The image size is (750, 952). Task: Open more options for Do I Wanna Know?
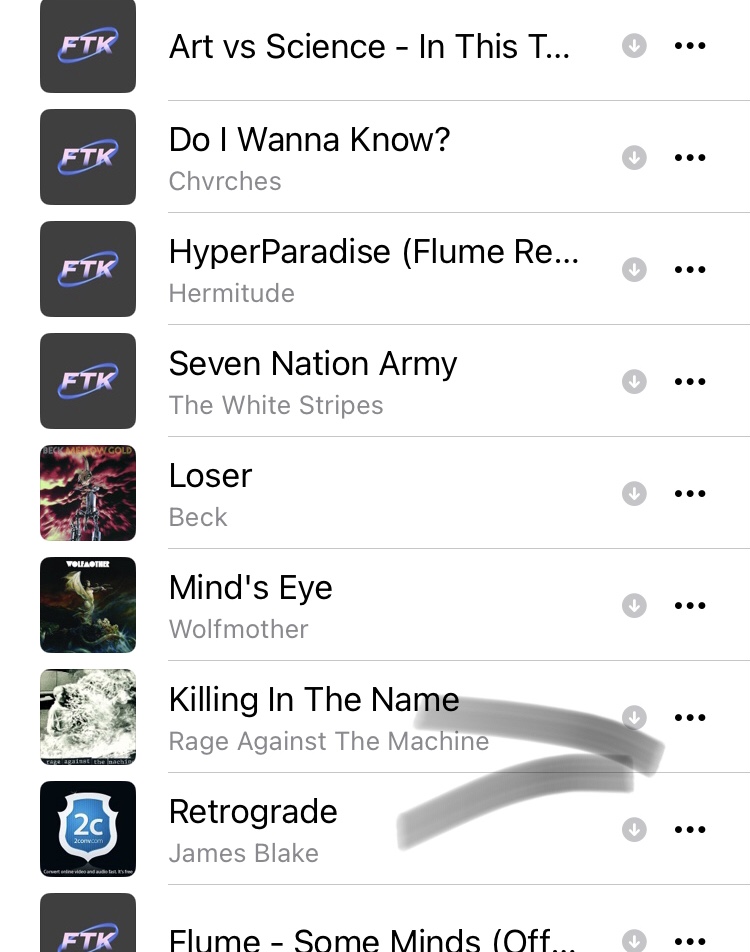tap(690, 158)
